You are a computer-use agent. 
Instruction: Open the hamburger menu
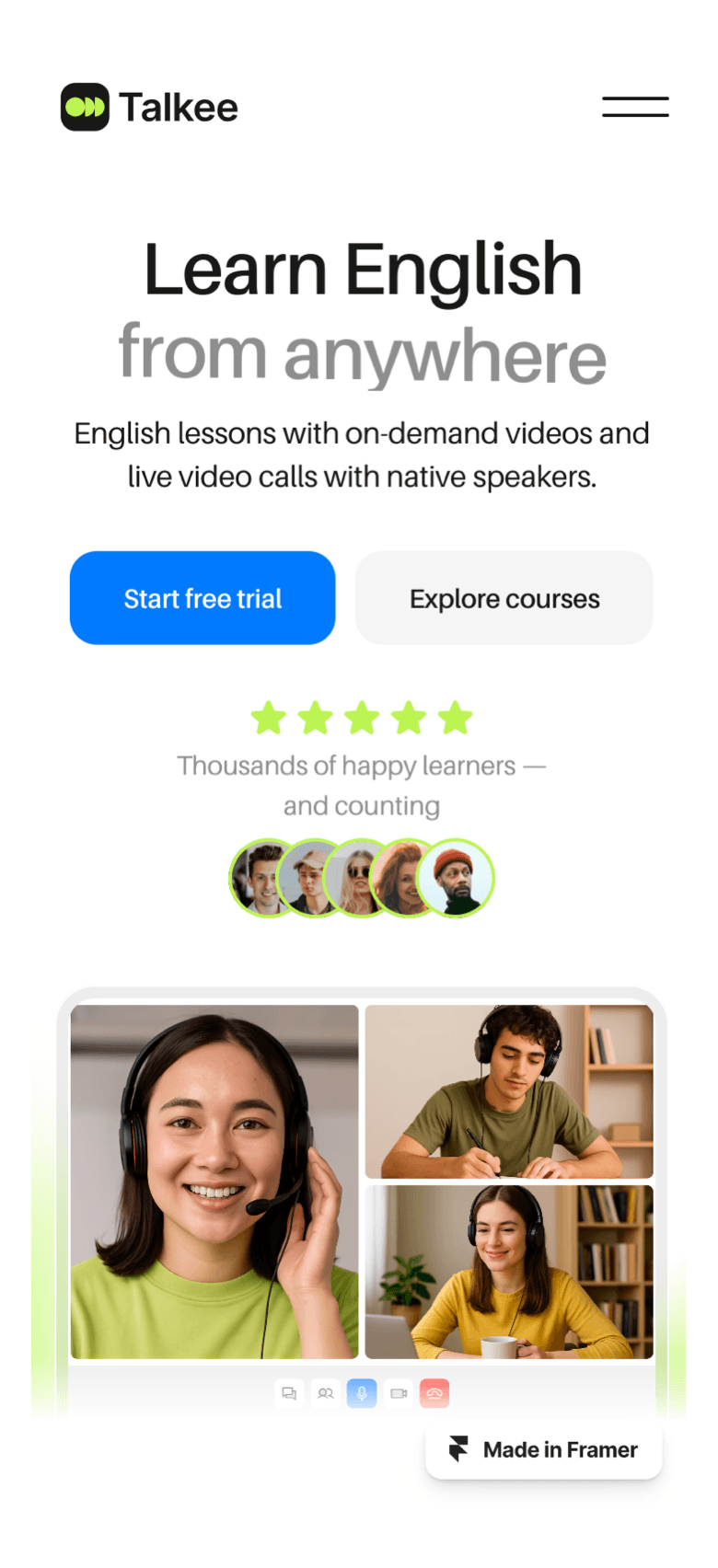coord(635,107)
